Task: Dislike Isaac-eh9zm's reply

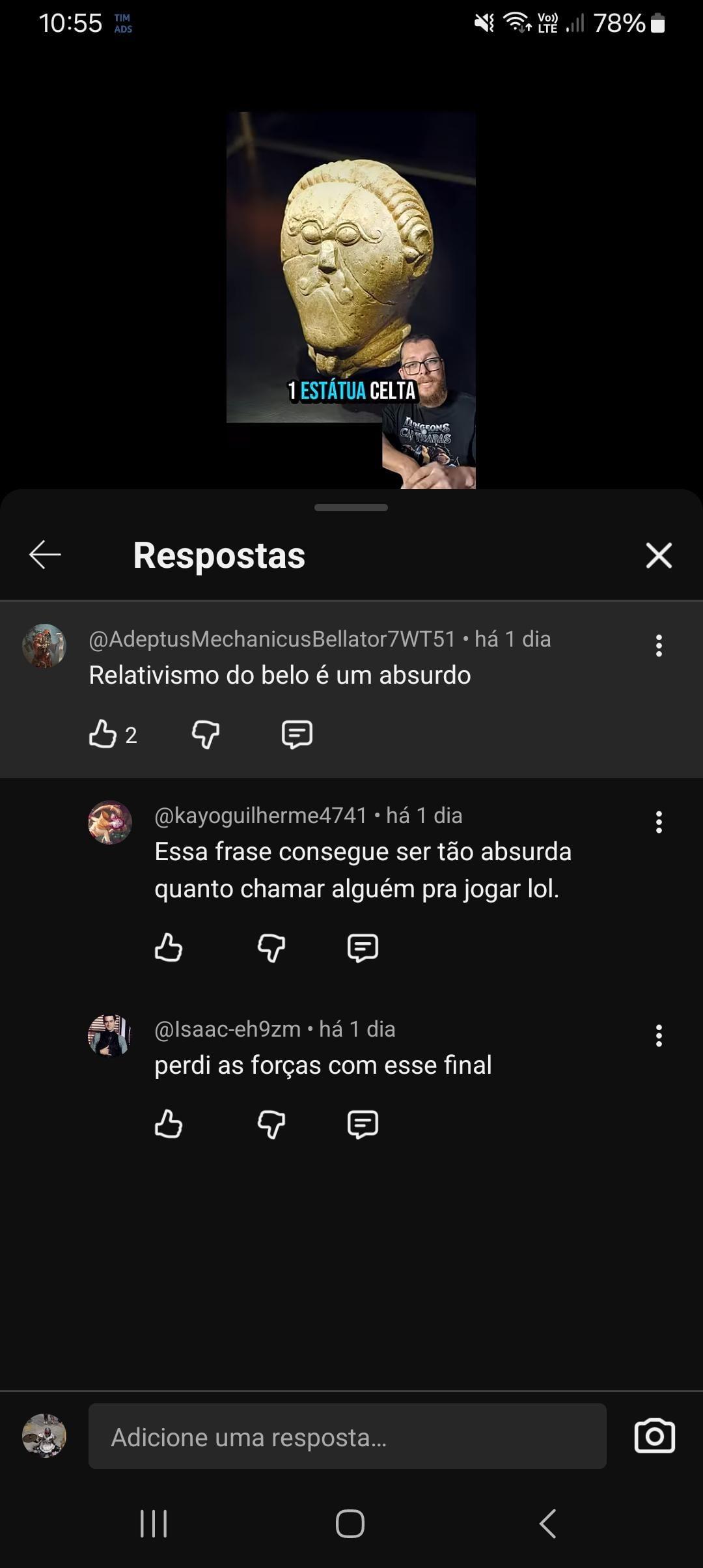Action: (x=271, y=1124)
